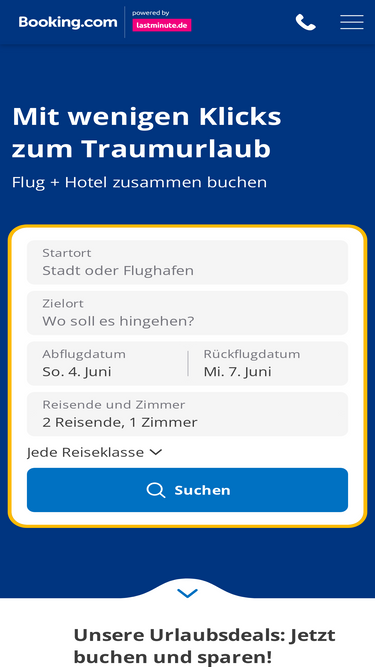Select the Zielort destination field

tap(188, 313)
